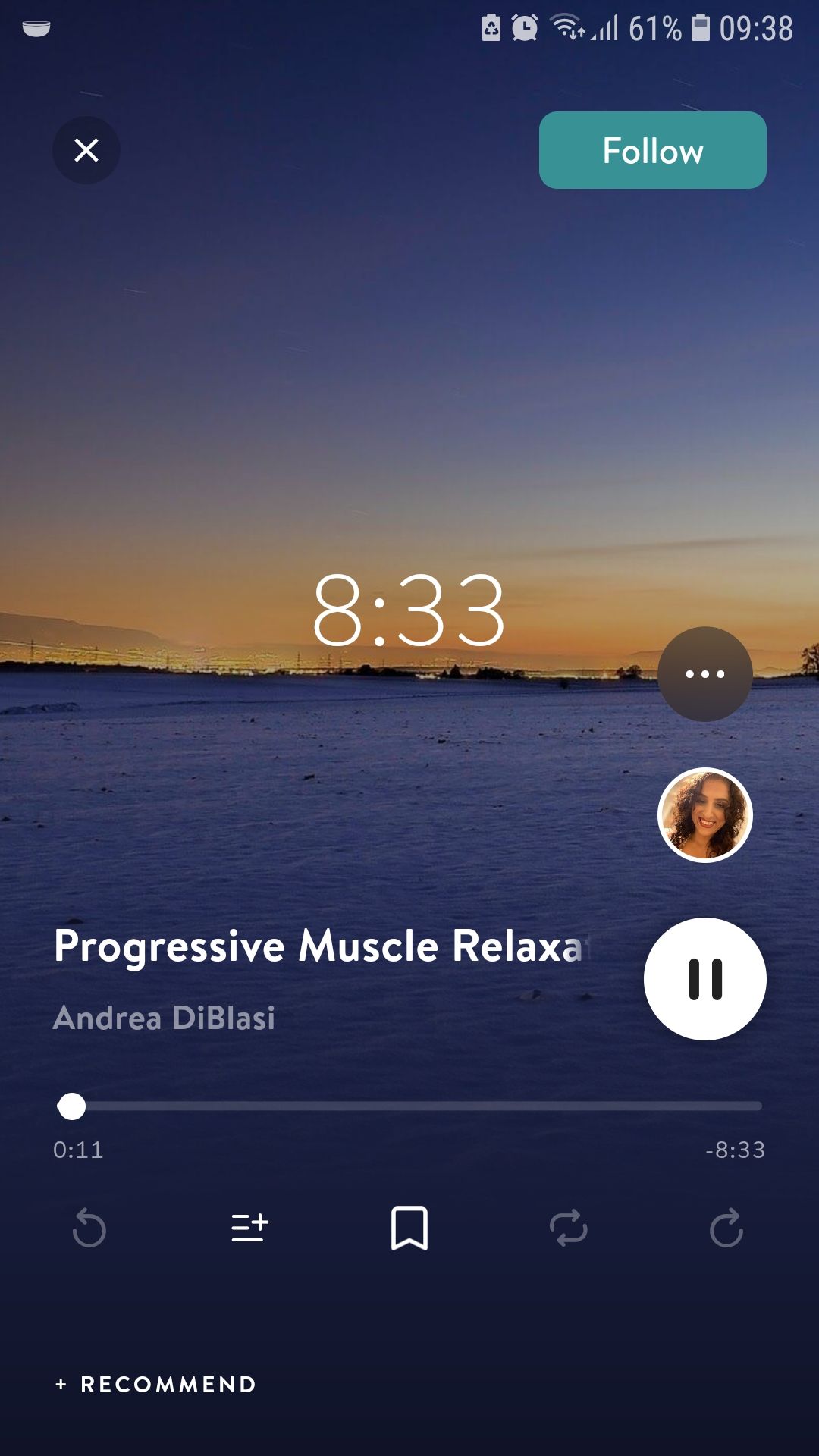
Task: Toggle repeat for this track
Action: (x=568, y=1228)
